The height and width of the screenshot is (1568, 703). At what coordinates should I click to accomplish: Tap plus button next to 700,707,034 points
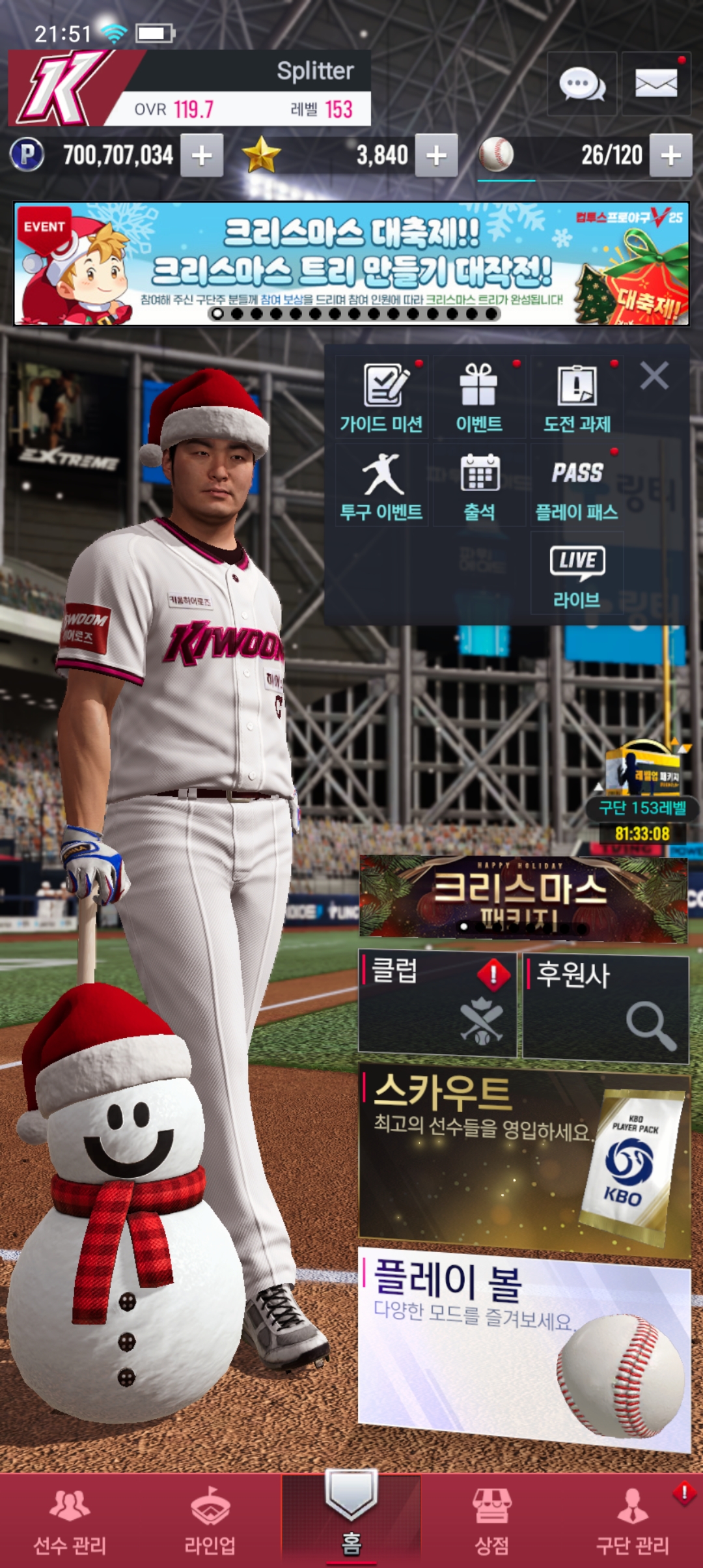[202, 156]
